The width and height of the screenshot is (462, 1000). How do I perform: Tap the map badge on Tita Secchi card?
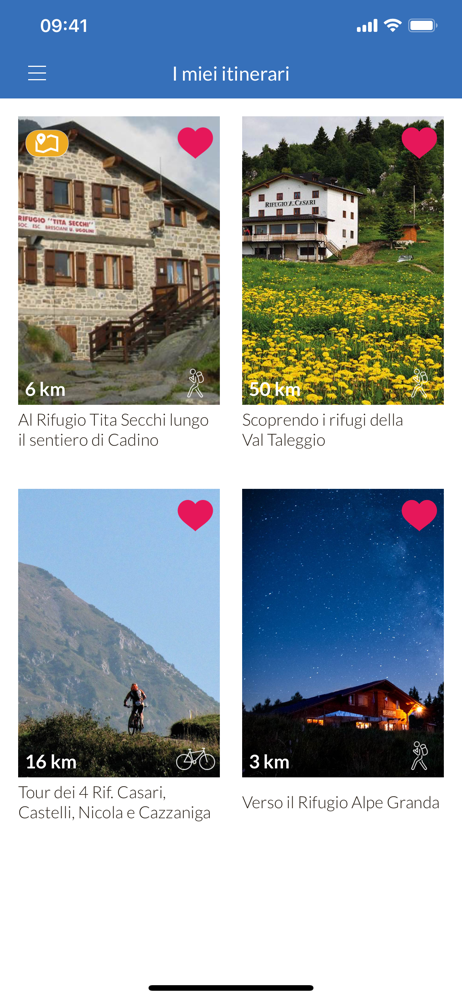point(47,143)
